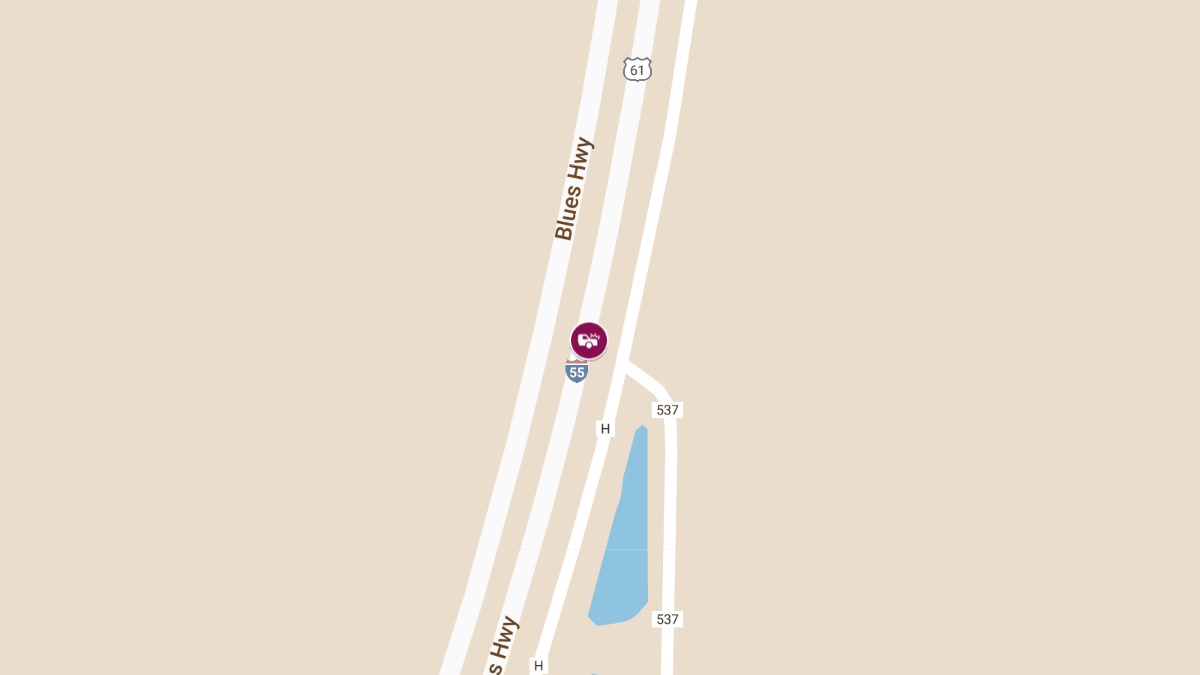Open the crash incident marker on I-55
Viewport: 1200px width, 675px height.
click(x=588, y=340)
